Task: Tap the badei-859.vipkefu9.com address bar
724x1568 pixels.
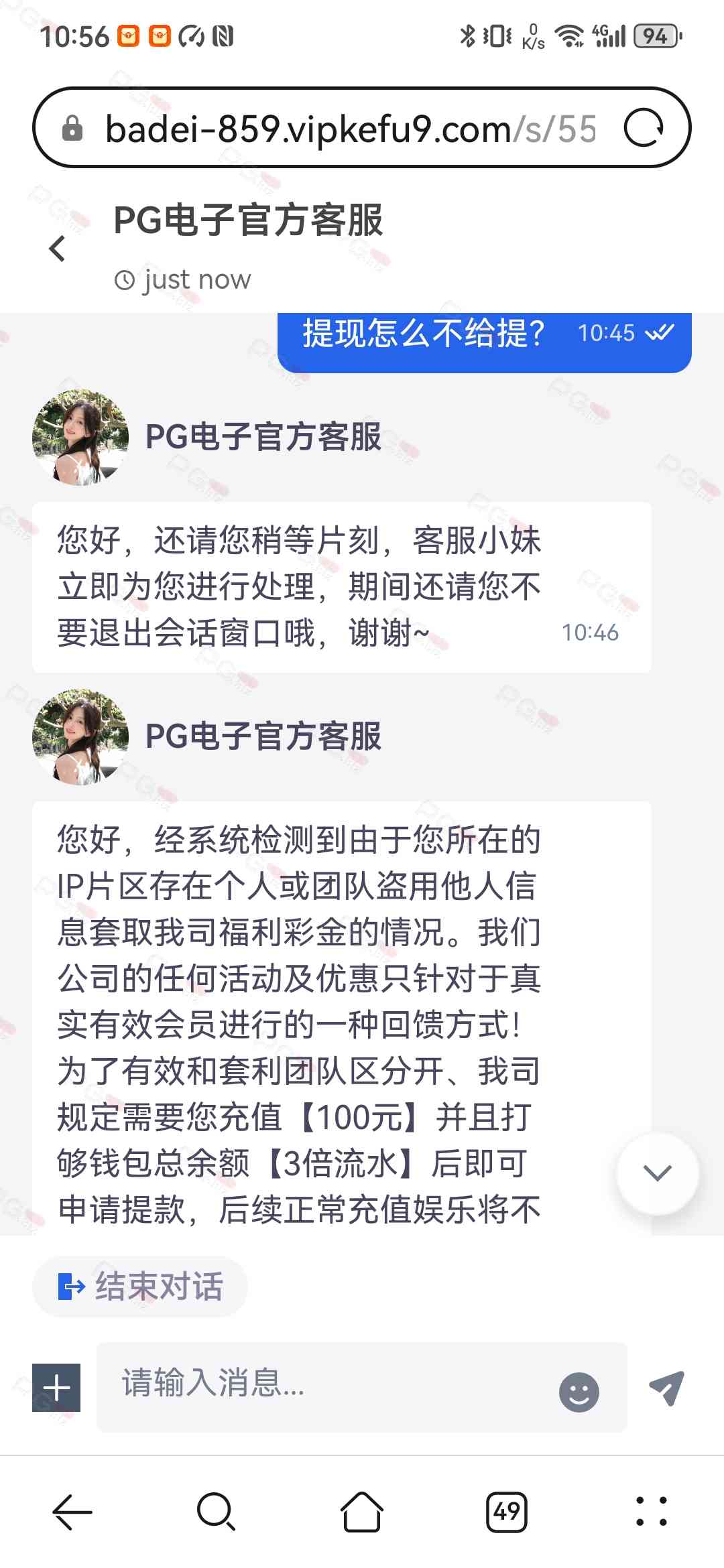Action: [349, 128]
